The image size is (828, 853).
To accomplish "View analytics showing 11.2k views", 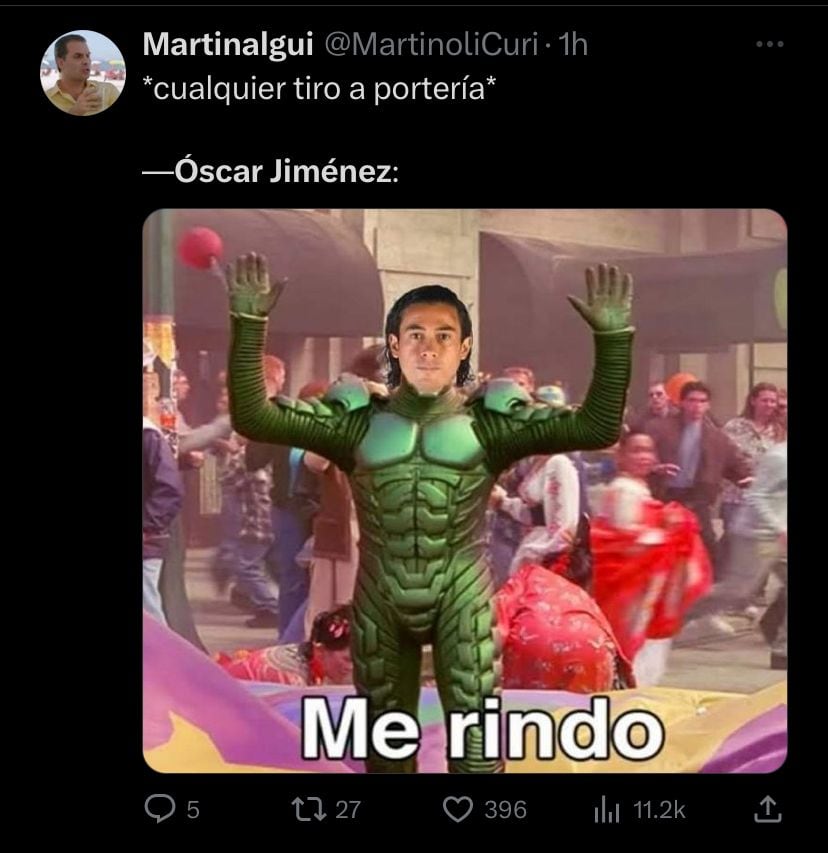I will (x=607, y=809).
